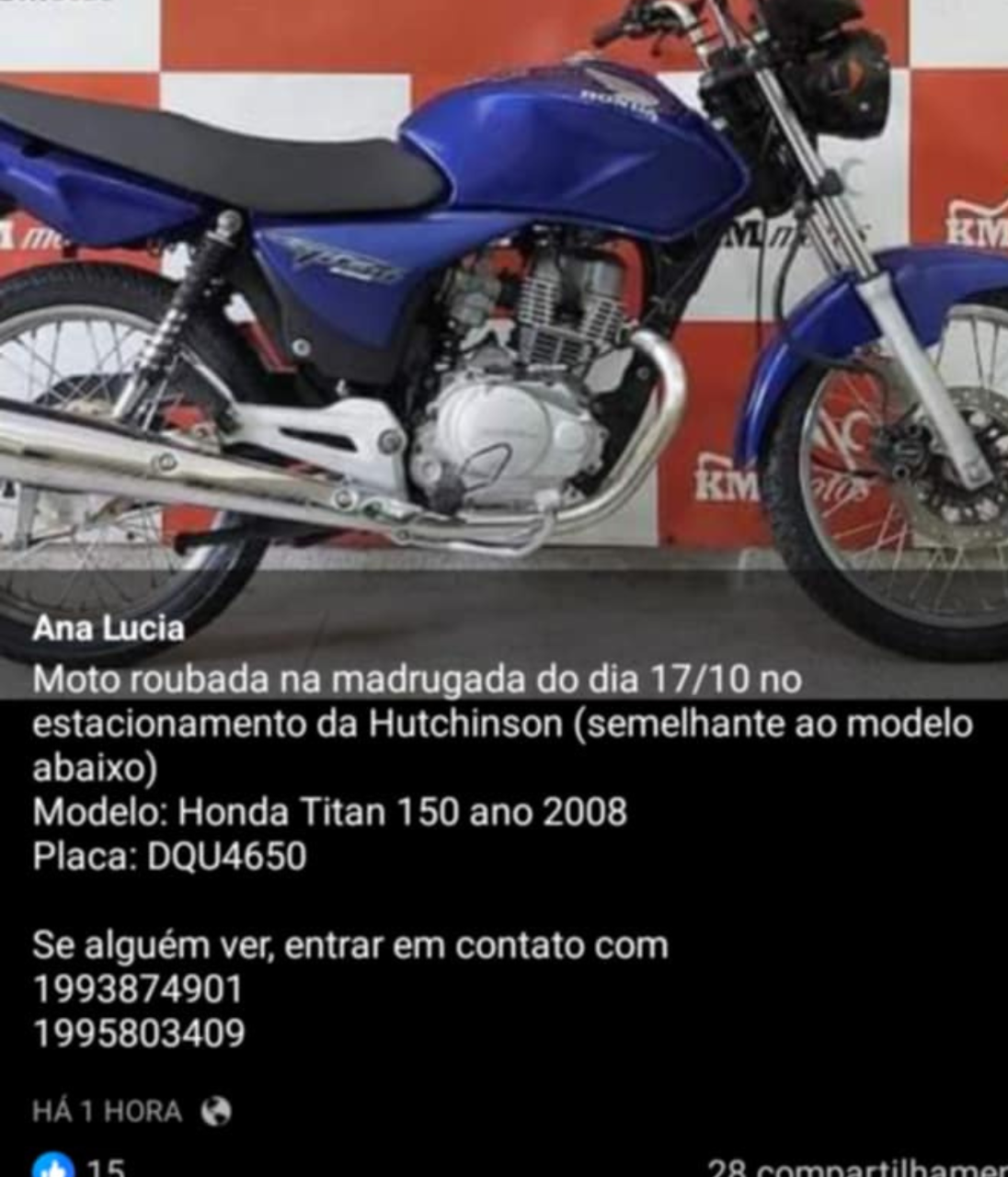The image size is (1008, 1177).
Task: Tap the blue motorcycle photo to hide the caption
Action: (x=504, y=303)
